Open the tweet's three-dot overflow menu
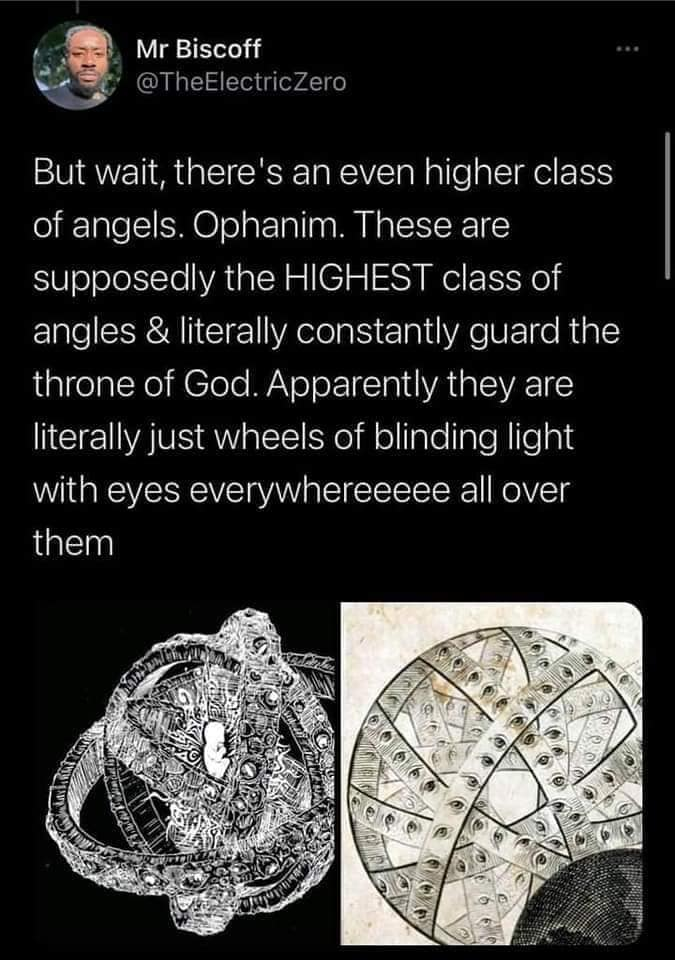Image resolution: width=675 pixels, height=960 pixels. point(626,48)
